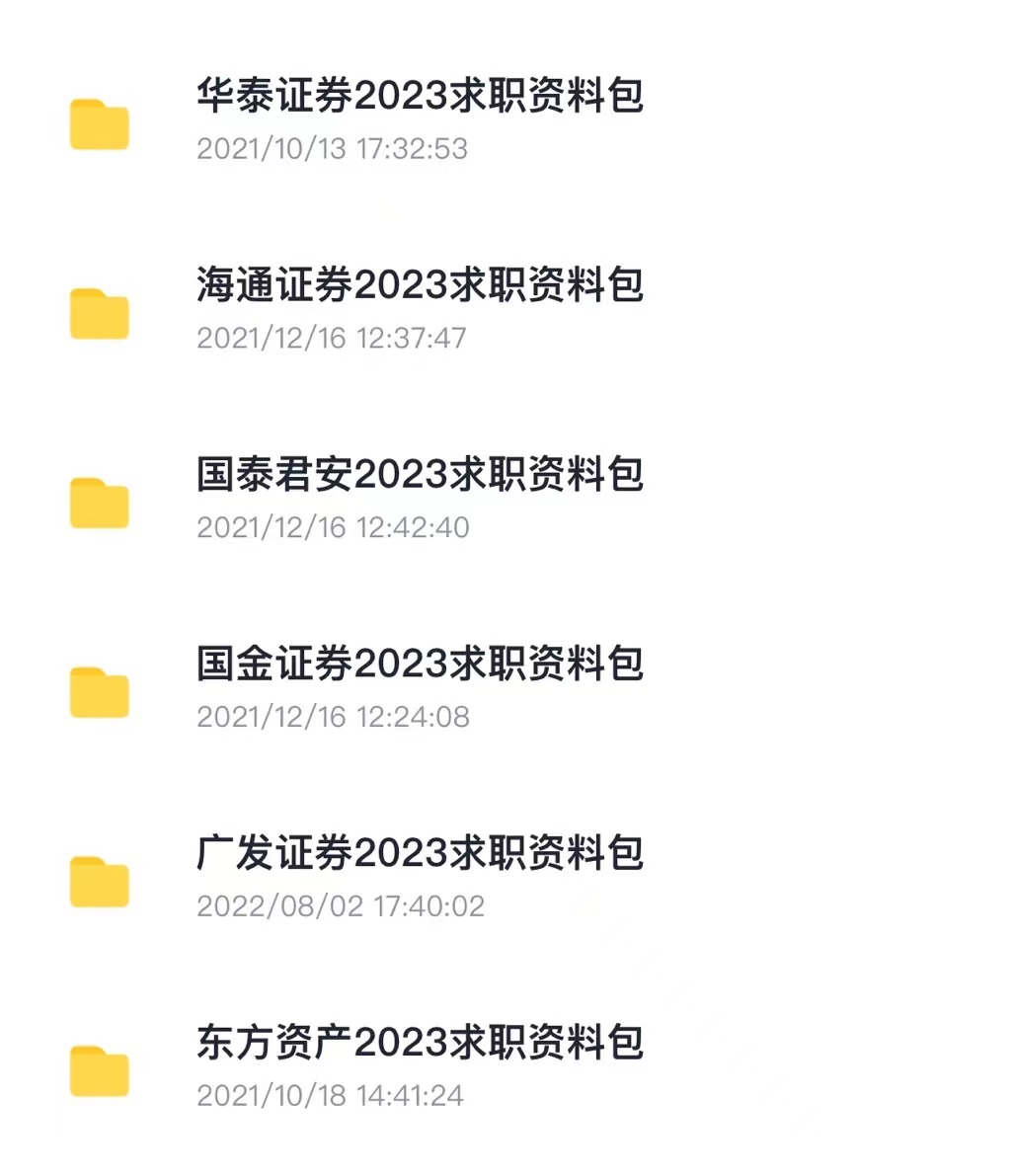Select the 国泰君安2023求职资料包 folder
The image size is (1012, 1176).
coord(420,476)
